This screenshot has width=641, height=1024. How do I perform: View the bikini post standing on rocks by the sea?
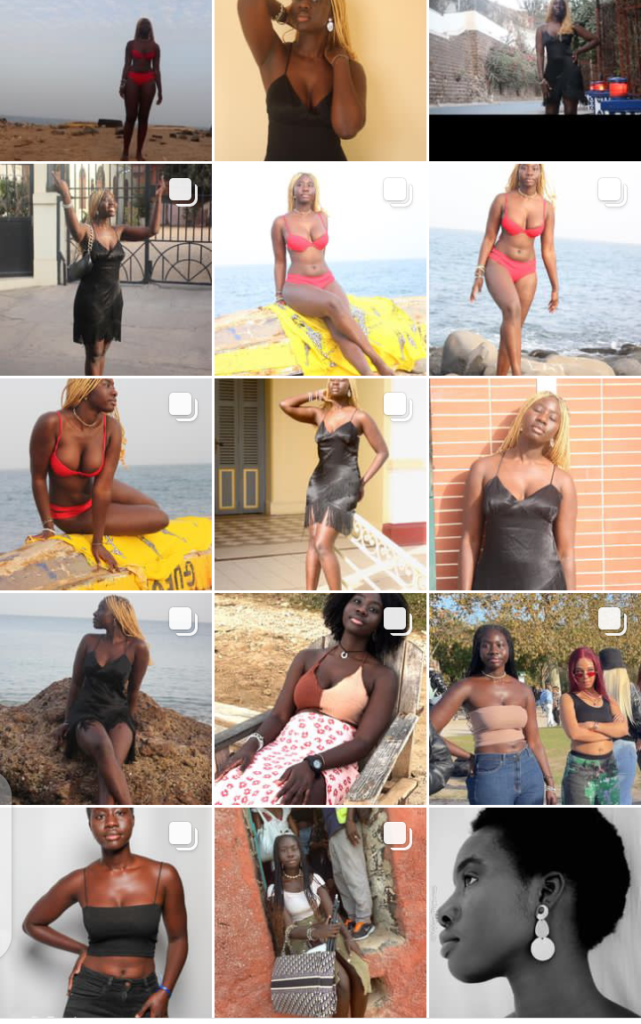[x=535, y=269]
